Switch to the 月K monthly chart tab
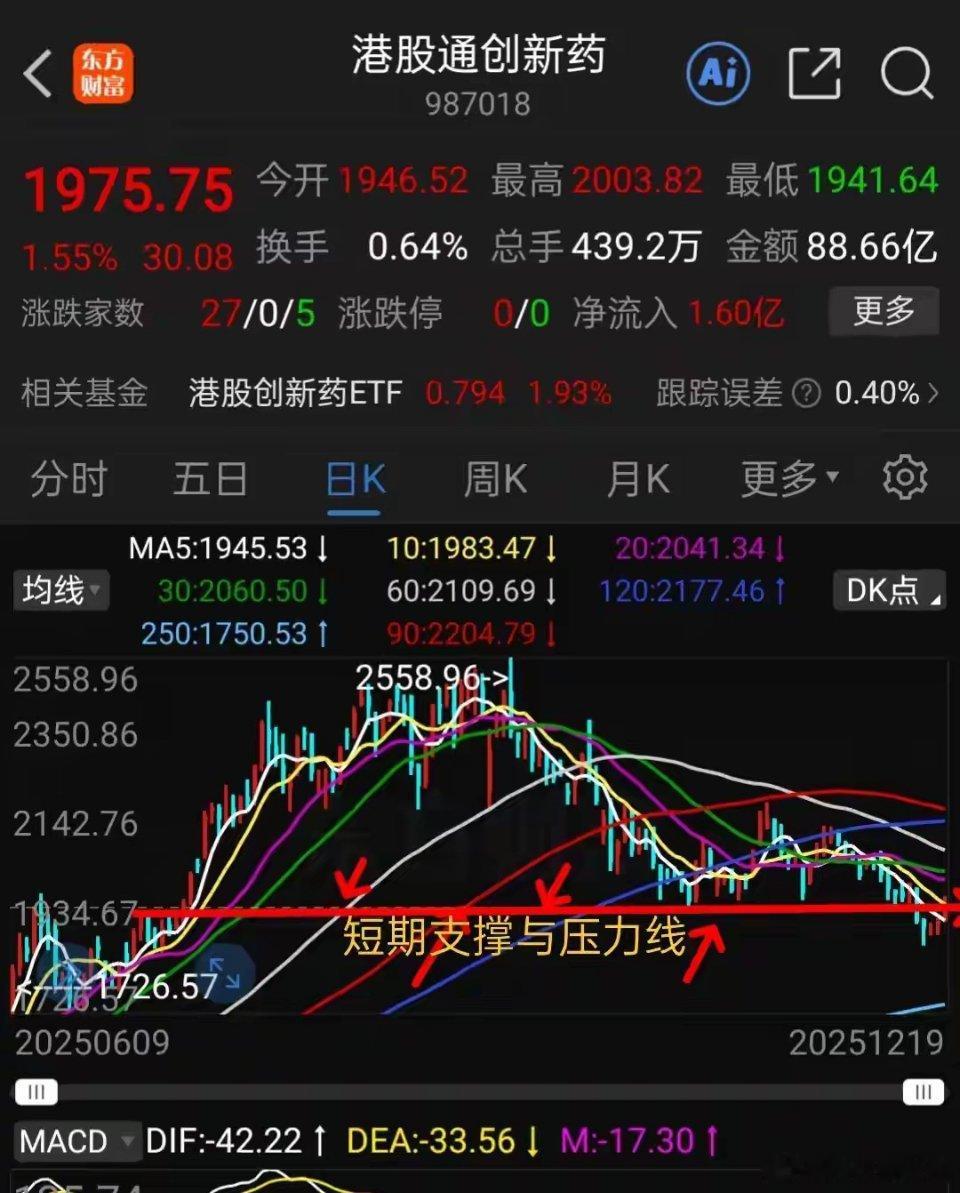The height and width of the screenshot is (1193, 960). point(637,478)
